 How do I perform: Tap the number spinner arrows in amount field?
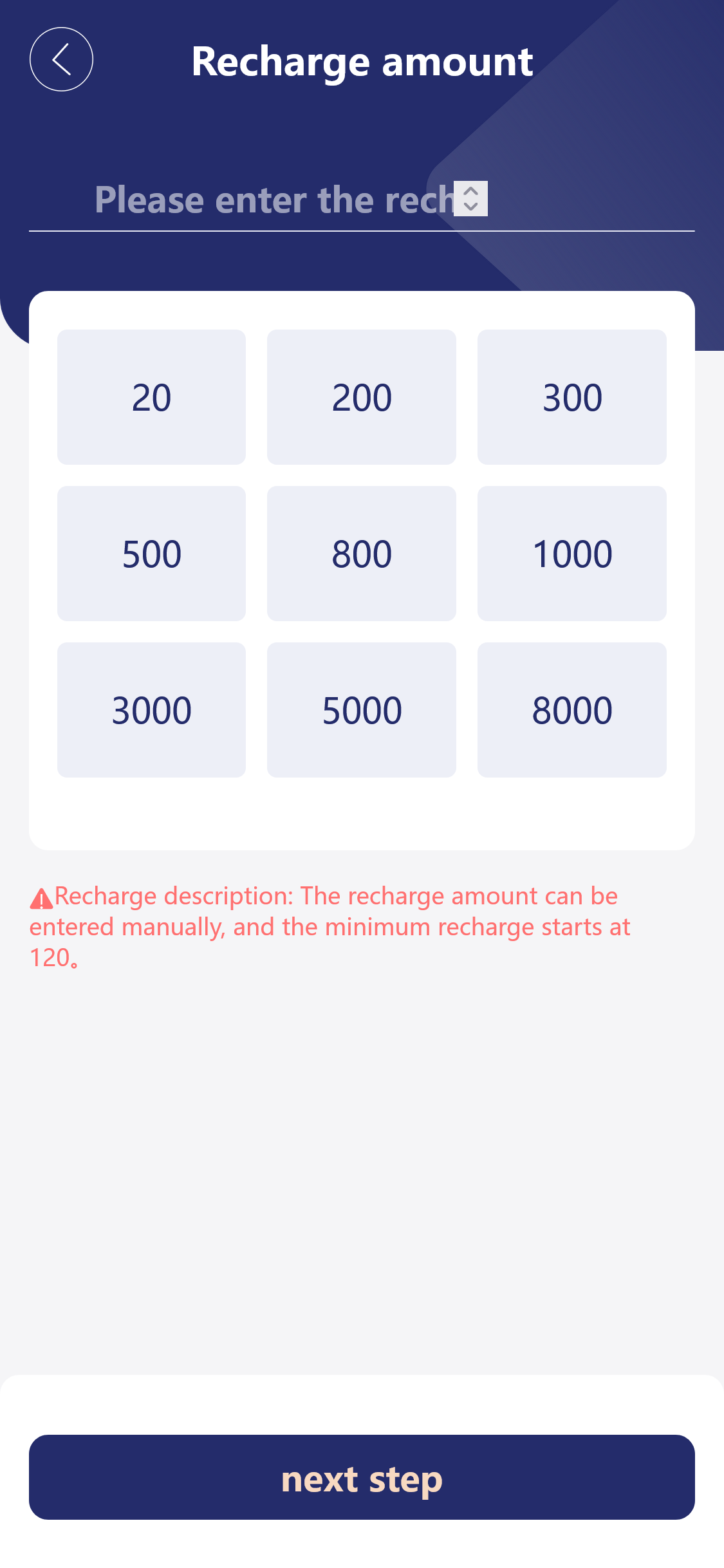(470, 198)
